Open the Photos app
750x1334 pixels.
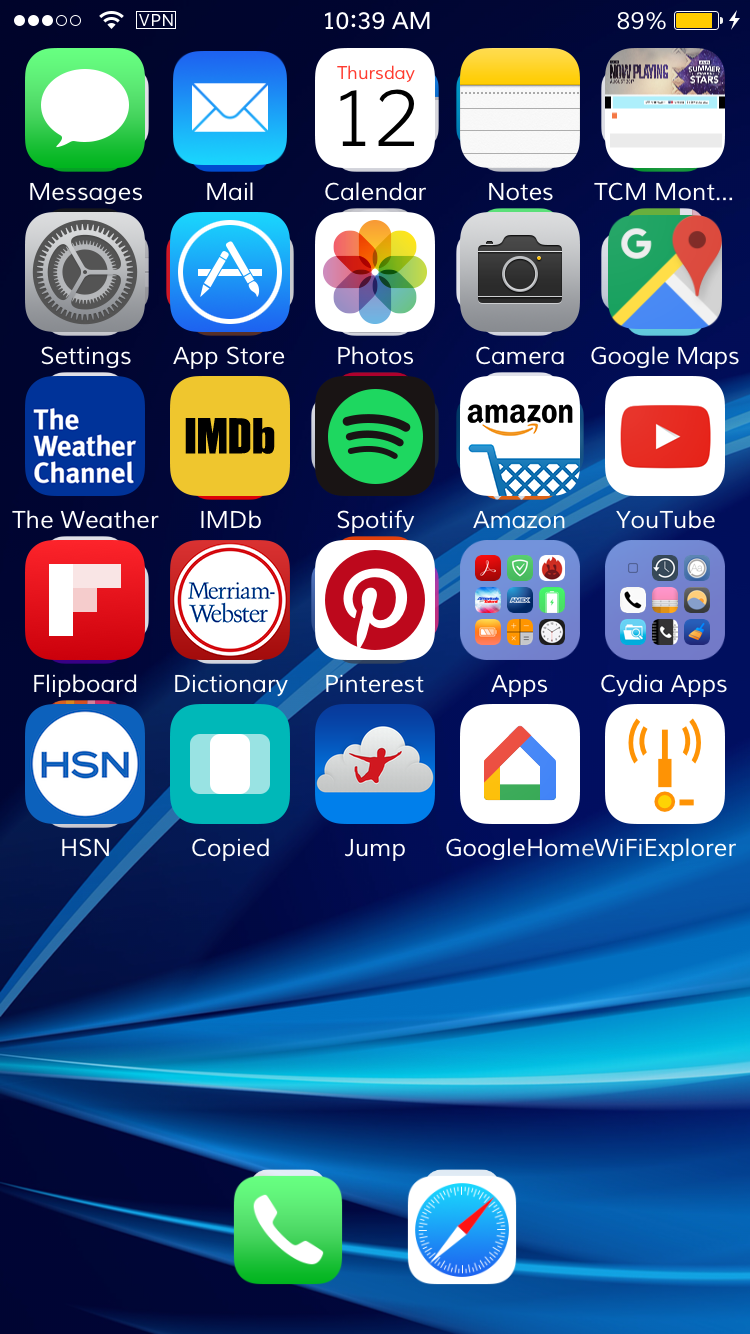[375, 272]
